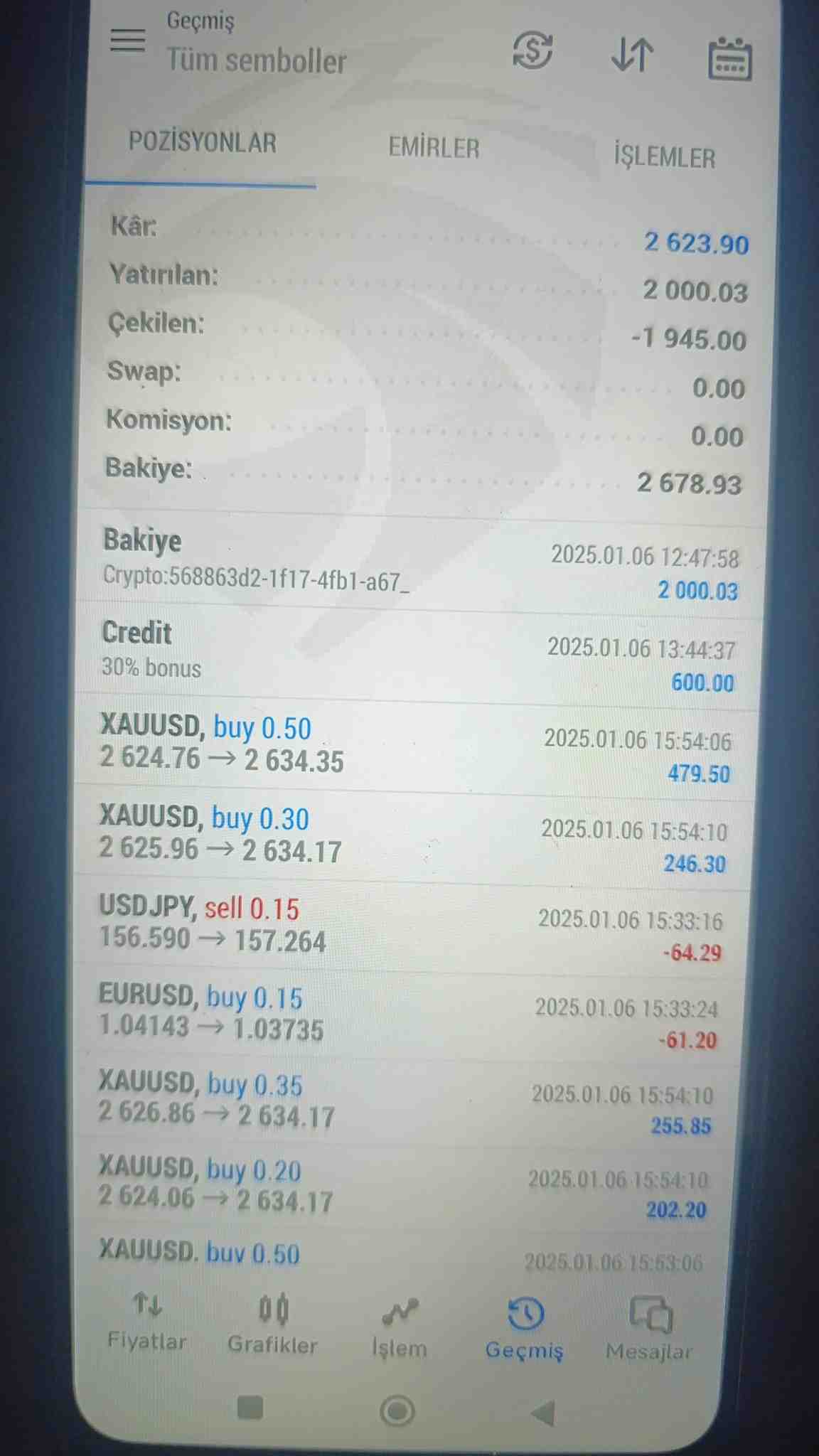Open the Mesajlar tab
Image resolution: width=819 pixels, height=1456 pixels.
tap(648, 1329)
